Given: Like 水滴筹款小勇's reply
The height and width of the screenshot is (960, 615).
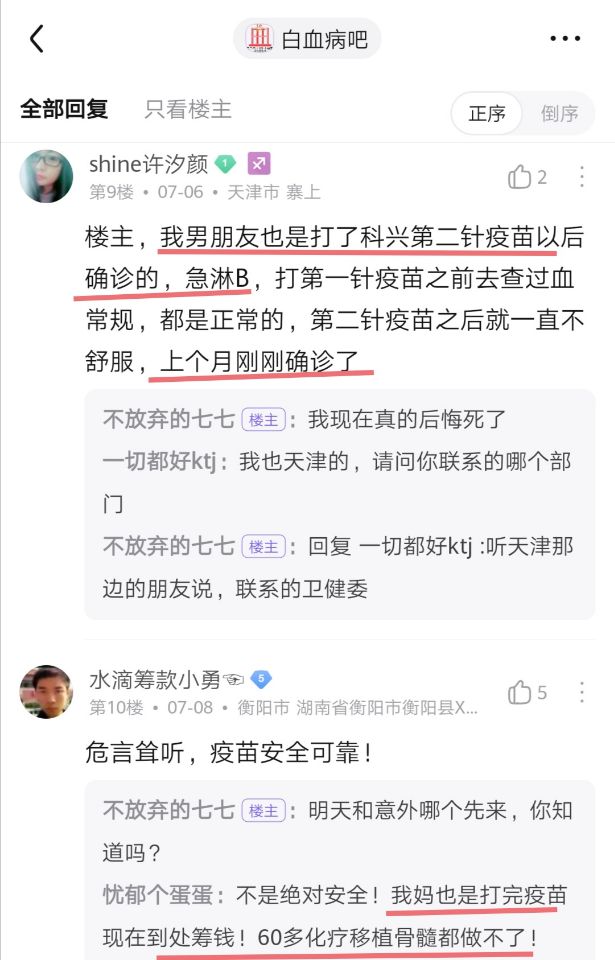Looking at the screenshot, I should (527, 692).
